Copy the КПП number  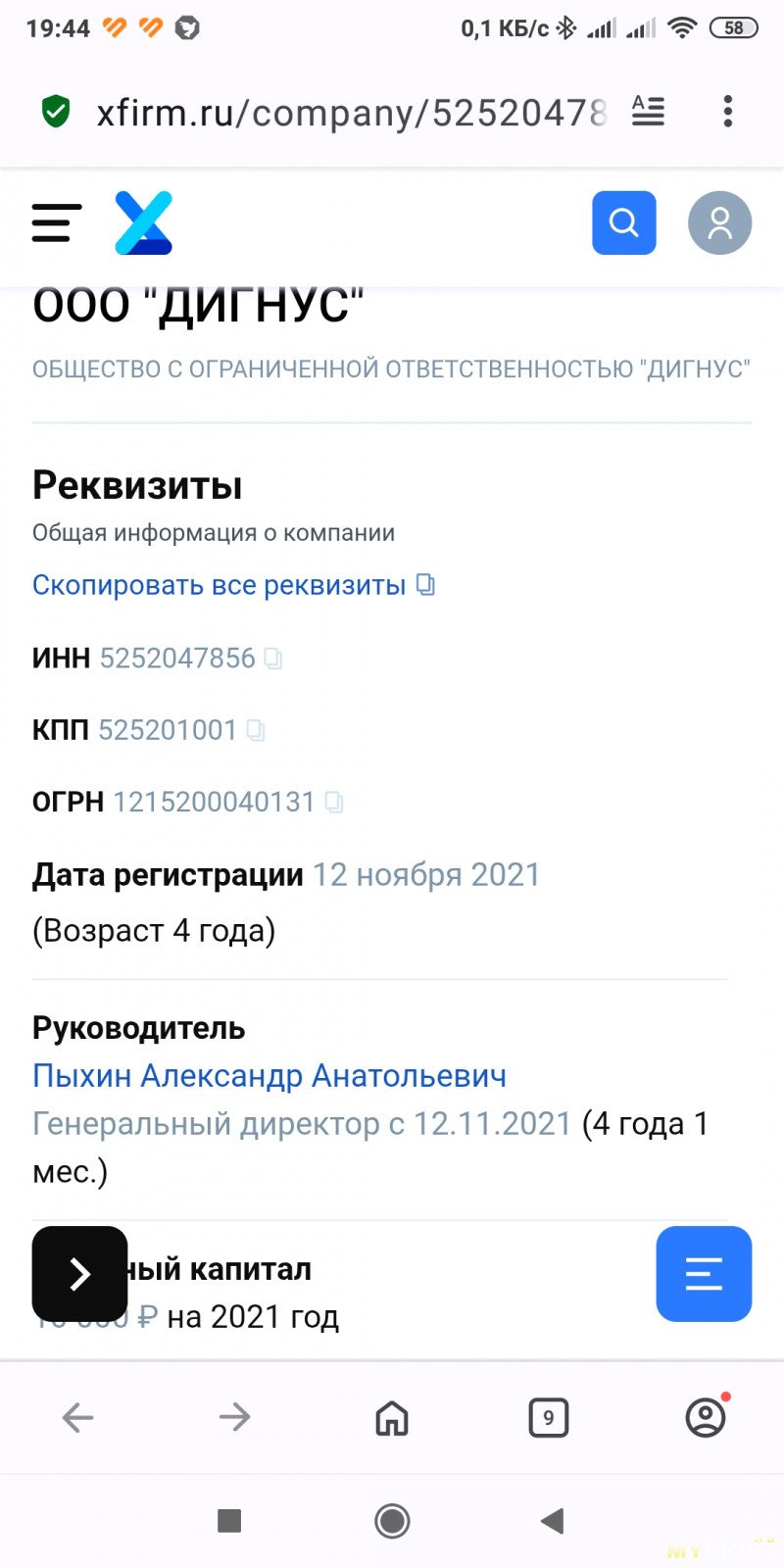pos(256,730)
